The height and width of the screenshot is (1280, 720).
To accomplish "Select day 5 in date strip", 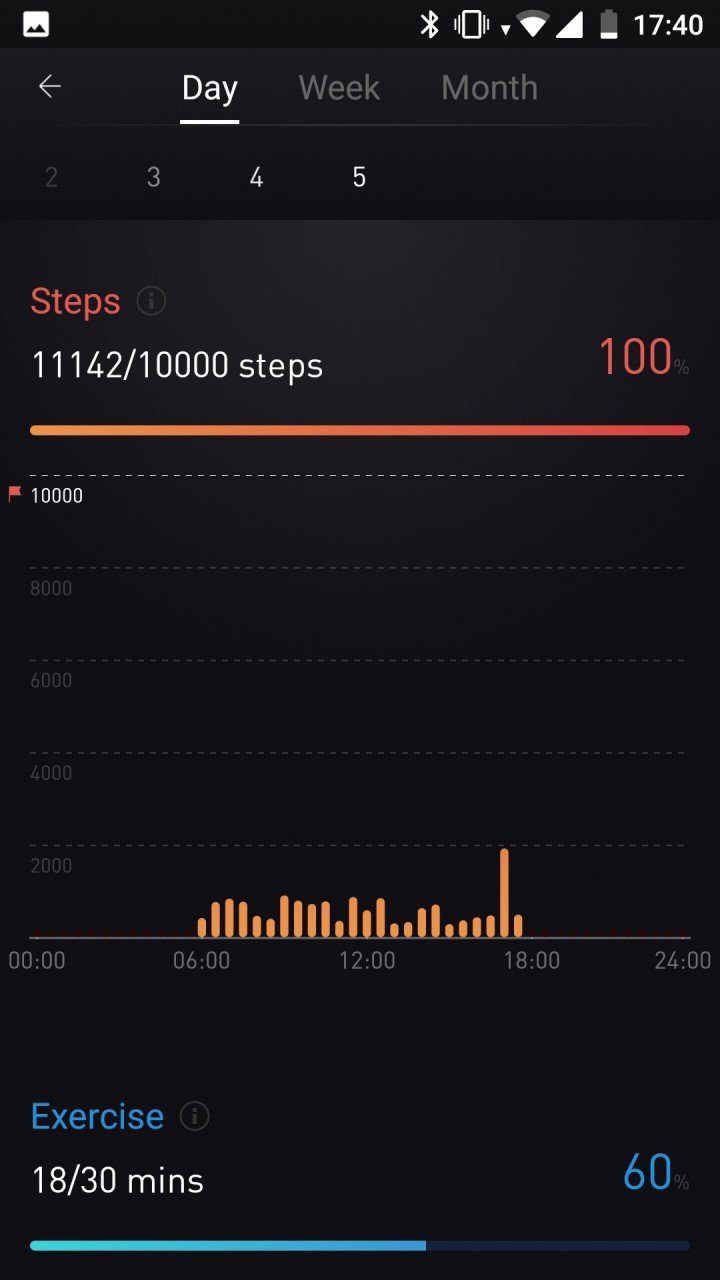I will click(359, 177).
